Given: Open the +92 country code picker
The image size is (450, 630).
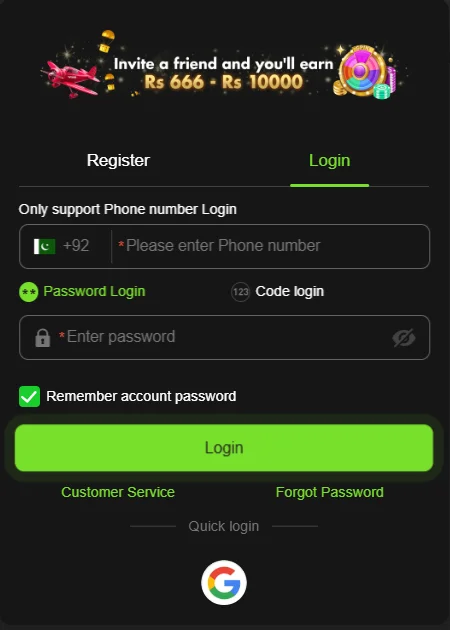Looking at the screenshot, I should click(x=61, y=246).
